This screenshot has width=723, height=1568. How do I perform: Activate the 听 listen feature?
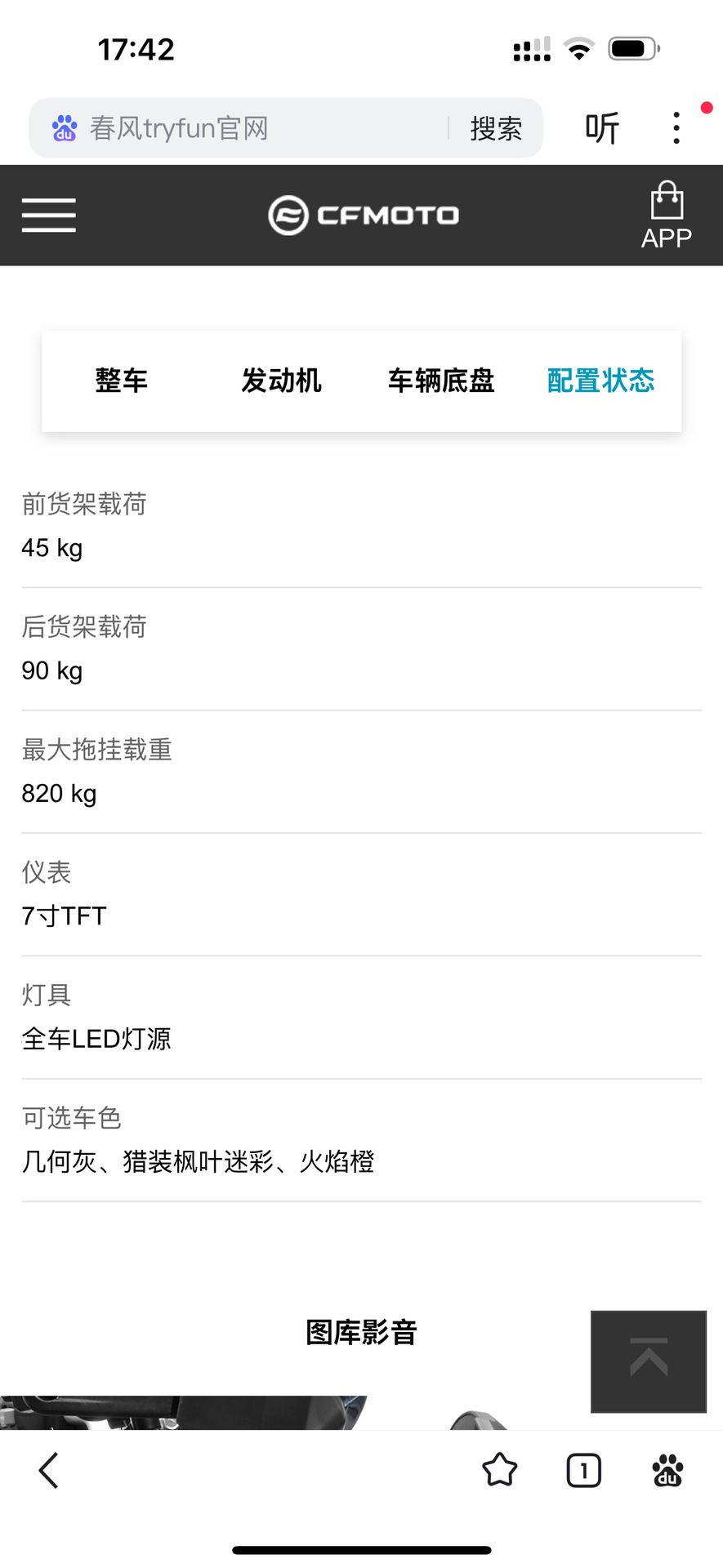click(x=602, y=128)
